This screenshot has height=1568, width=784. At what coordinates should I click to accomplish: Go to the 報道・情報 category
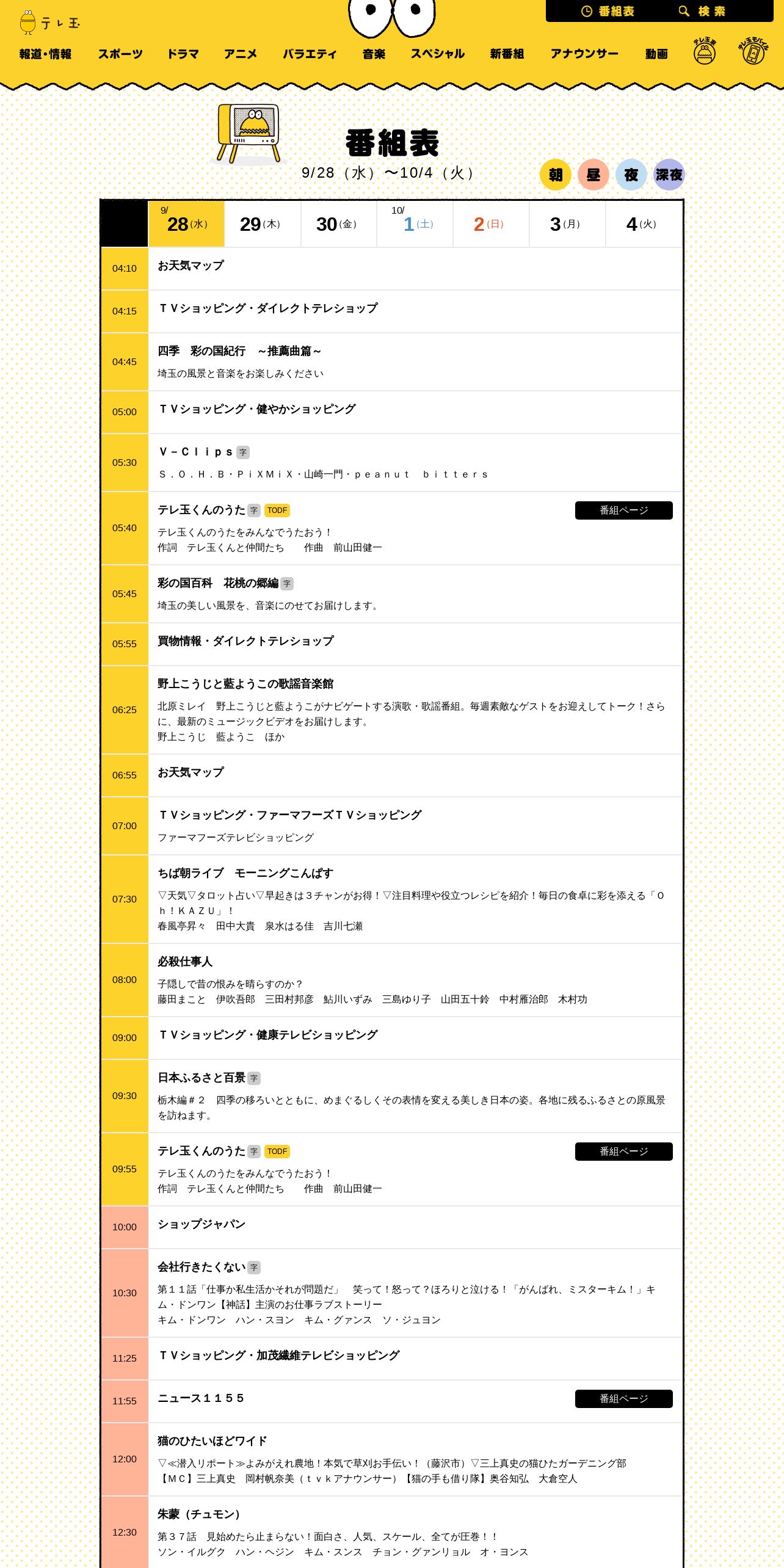click(45, 54)
